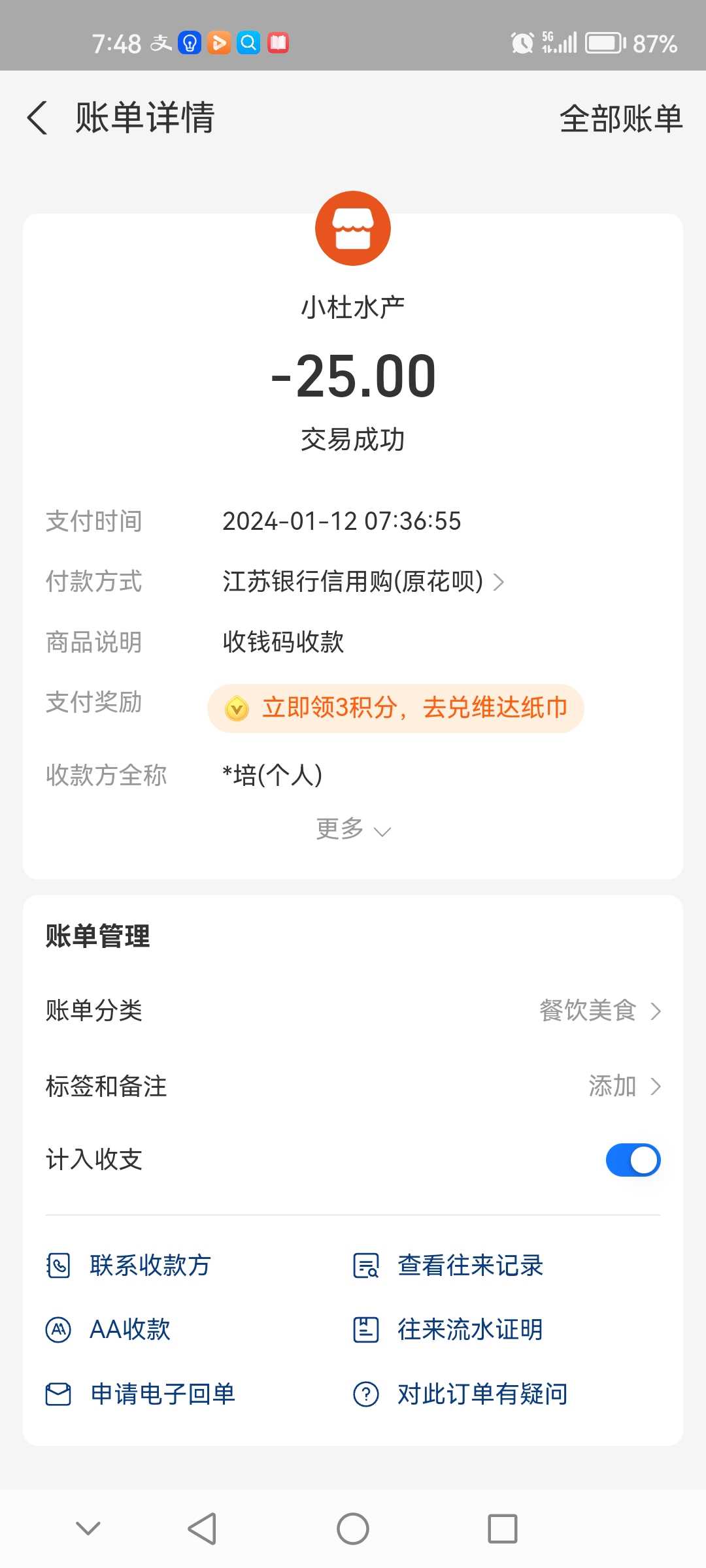706x1568 pixels.
Task: Open 全部账单 to view all bills
Action: coord(621,119)
